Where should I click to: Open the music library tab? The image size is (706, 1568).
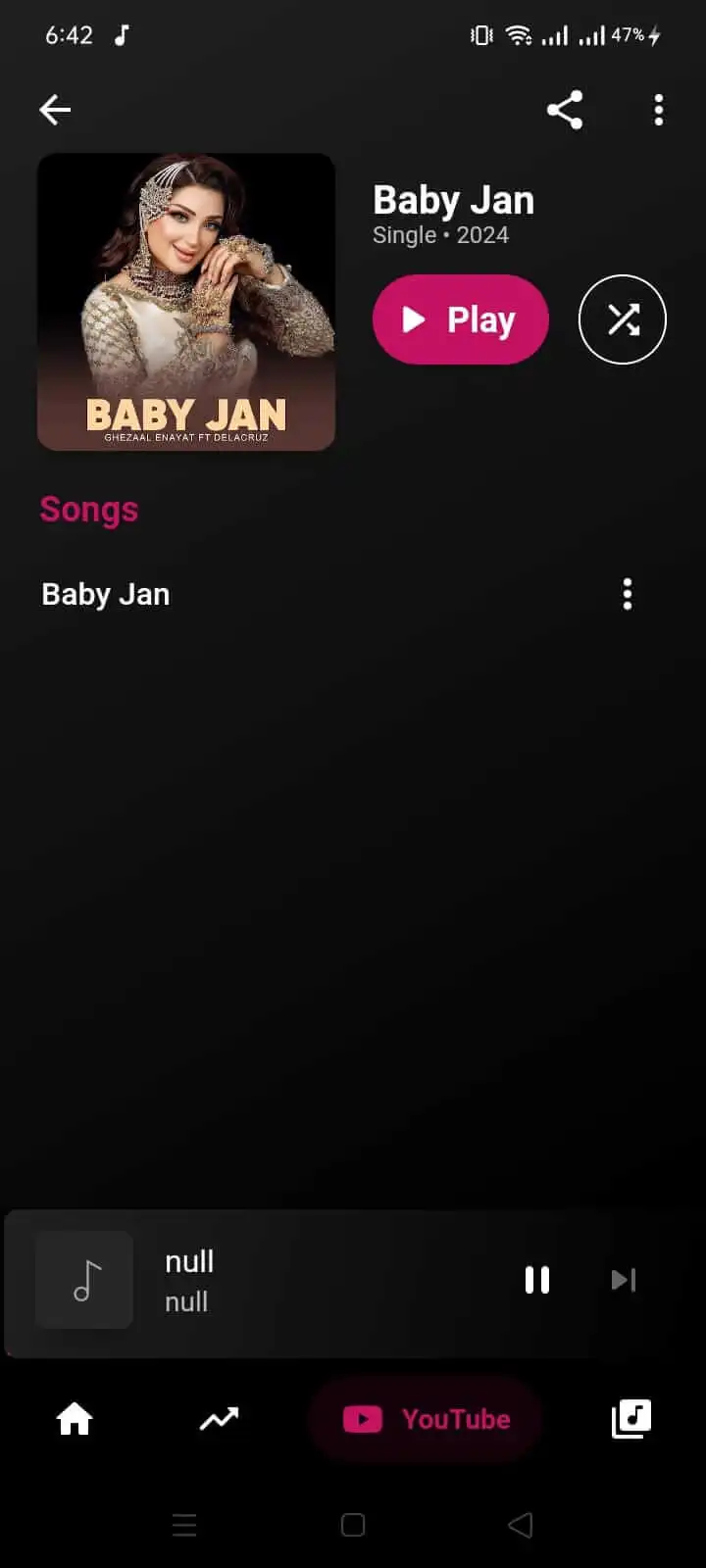pos(630,1419)
